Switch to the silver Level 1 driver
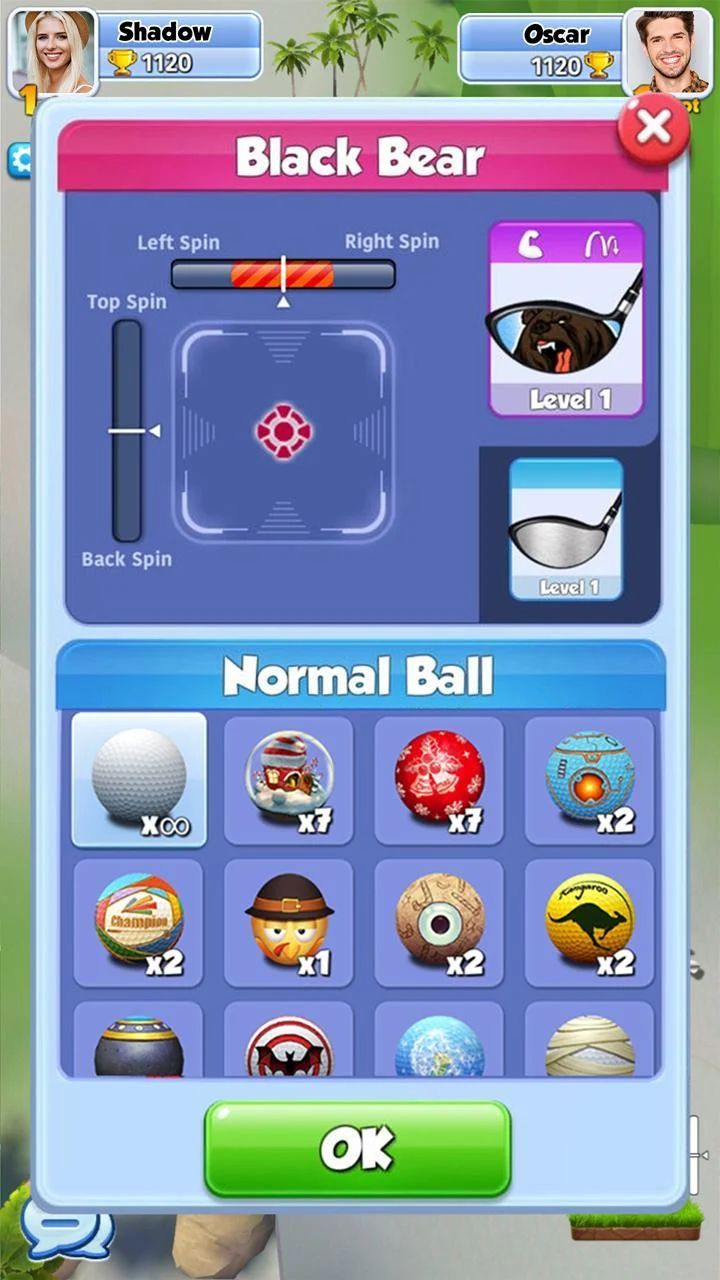Viewport: 720px width, 1280px height. pos(566,529)
